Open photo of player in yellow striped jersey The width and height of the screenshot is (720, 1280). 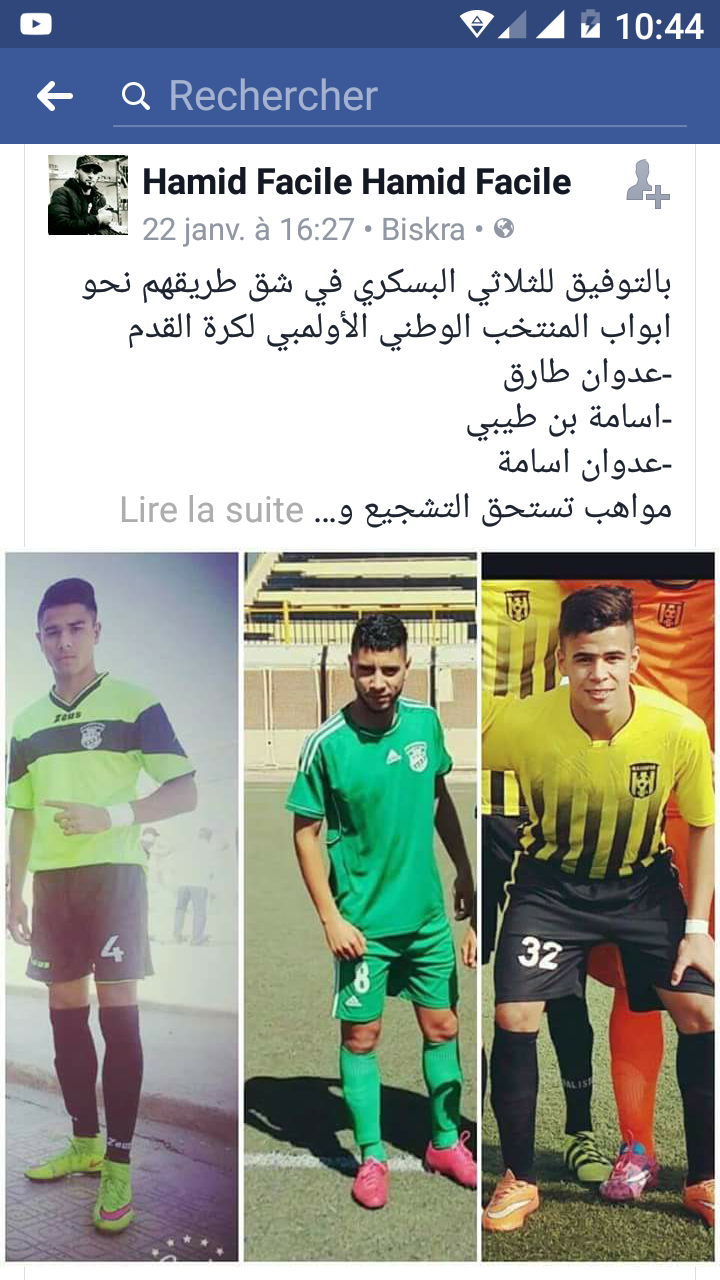pyautogui.click(x=598, y=905)
